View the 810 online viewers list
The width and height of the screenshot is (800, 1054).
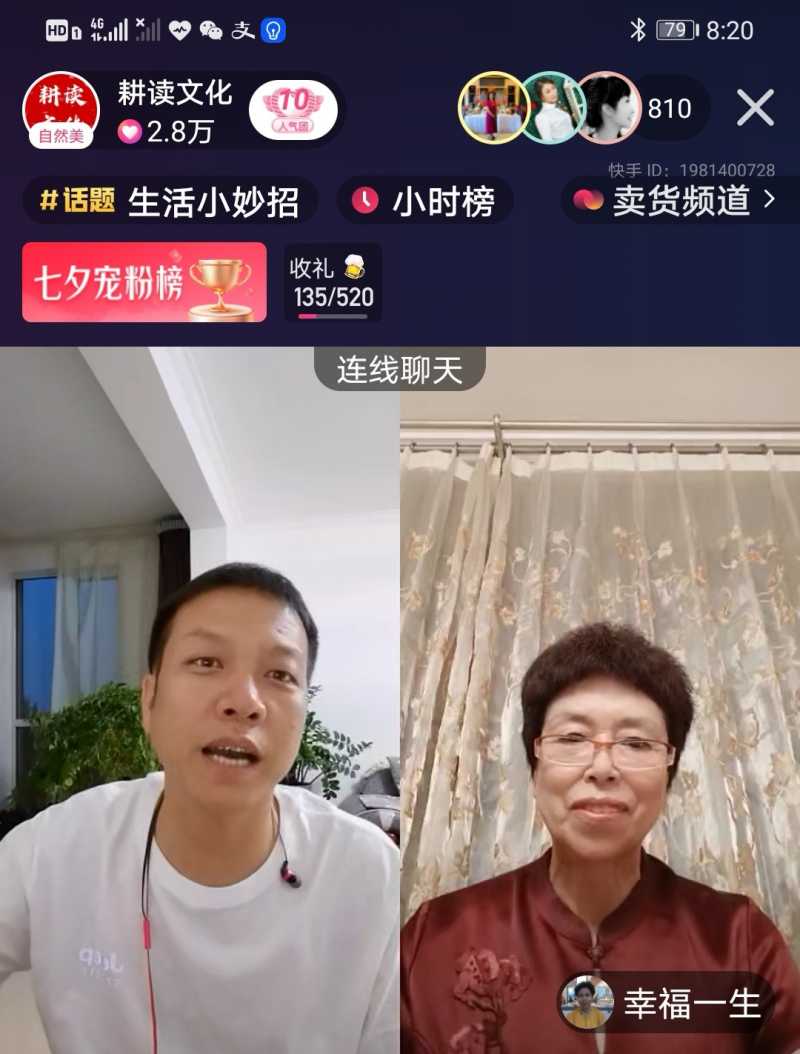(x=670, y=109)
